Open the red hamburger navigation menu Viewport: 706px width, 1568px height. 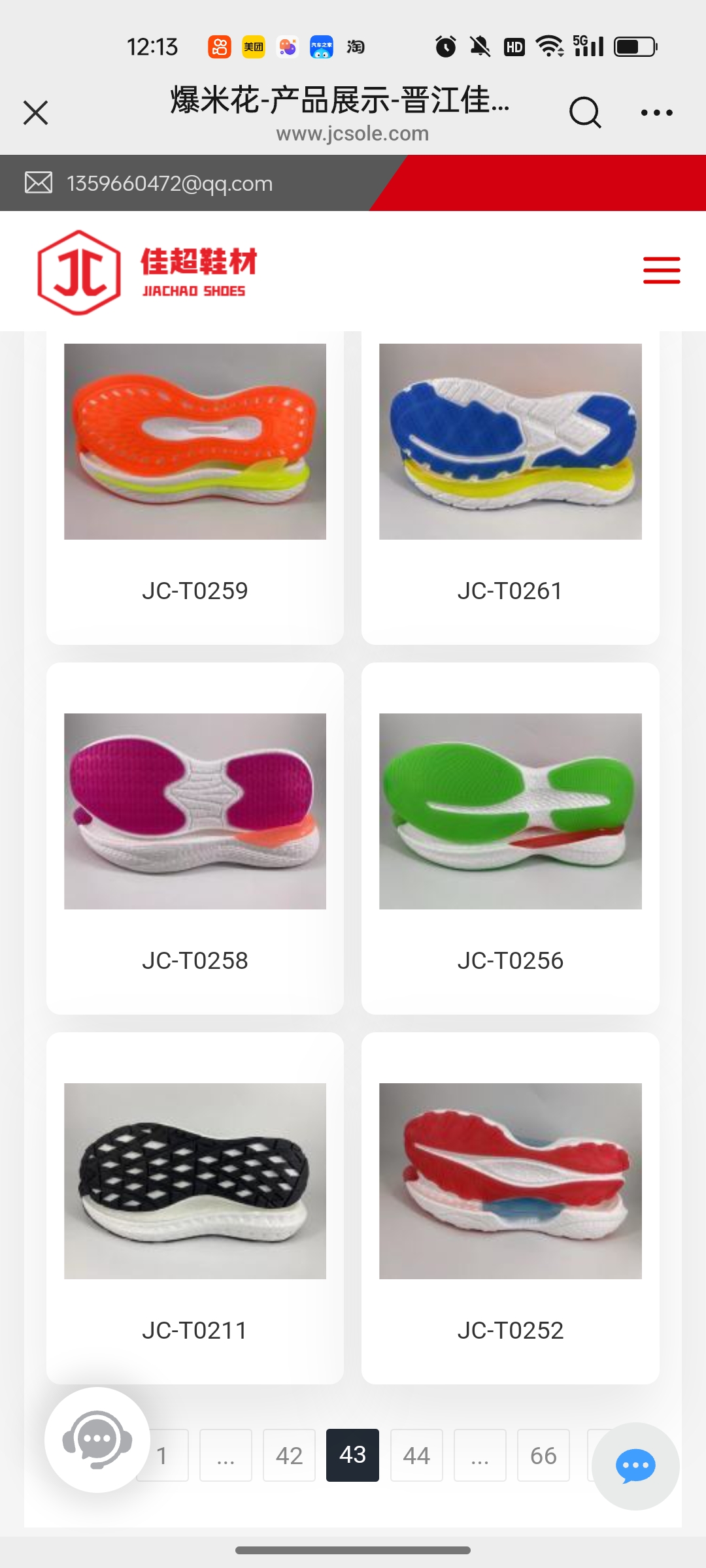point(662,270)
